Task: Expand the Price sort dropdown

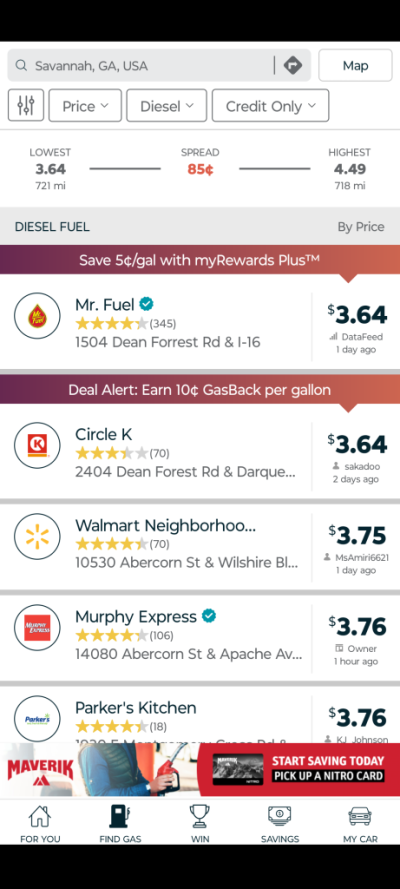Action: [85, 105]
